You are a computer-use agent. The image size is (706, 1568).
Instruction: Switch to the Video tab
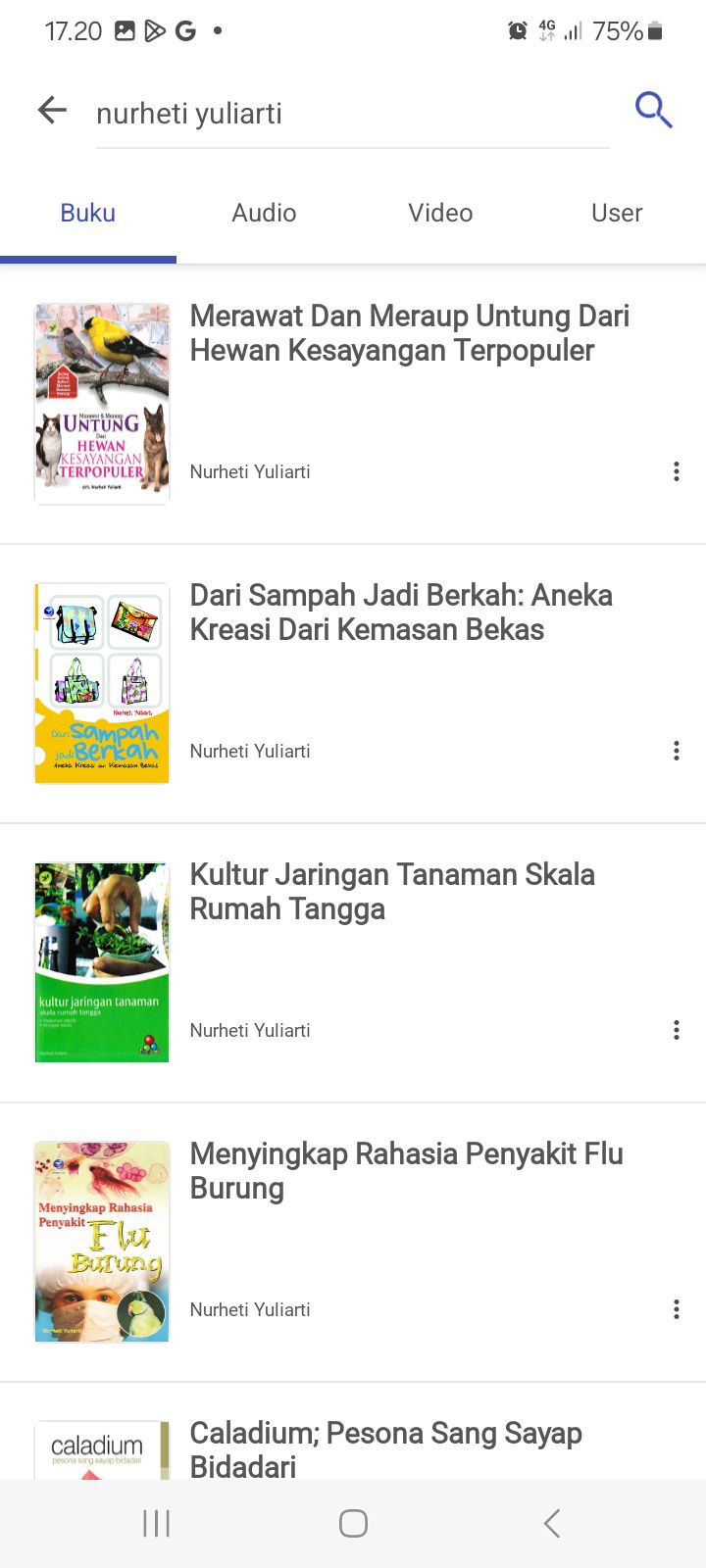pyautogui.click(x=440, y=213)
